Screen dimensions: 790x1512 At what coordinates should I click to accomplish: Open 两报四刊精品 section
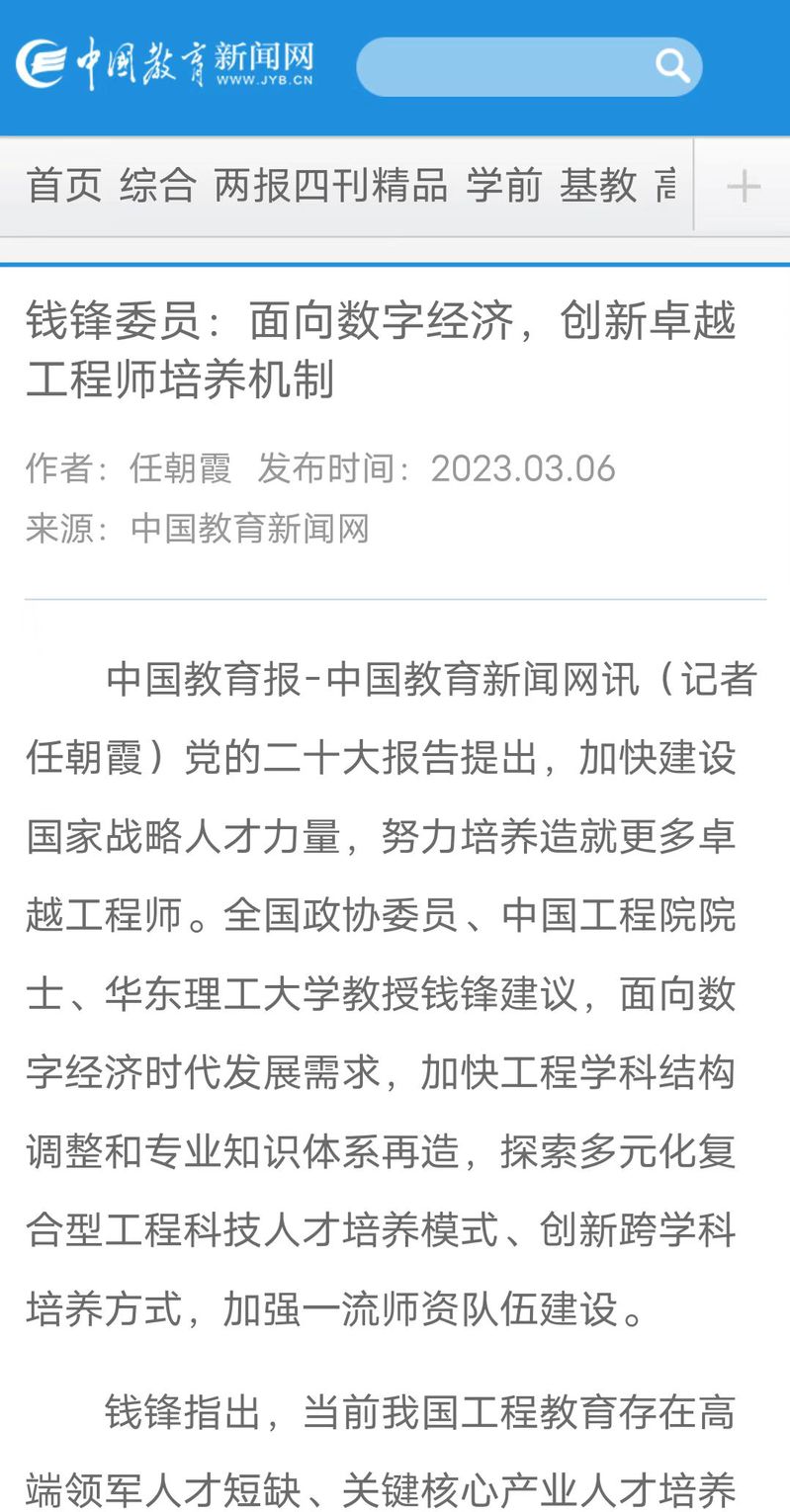(331, 185)
